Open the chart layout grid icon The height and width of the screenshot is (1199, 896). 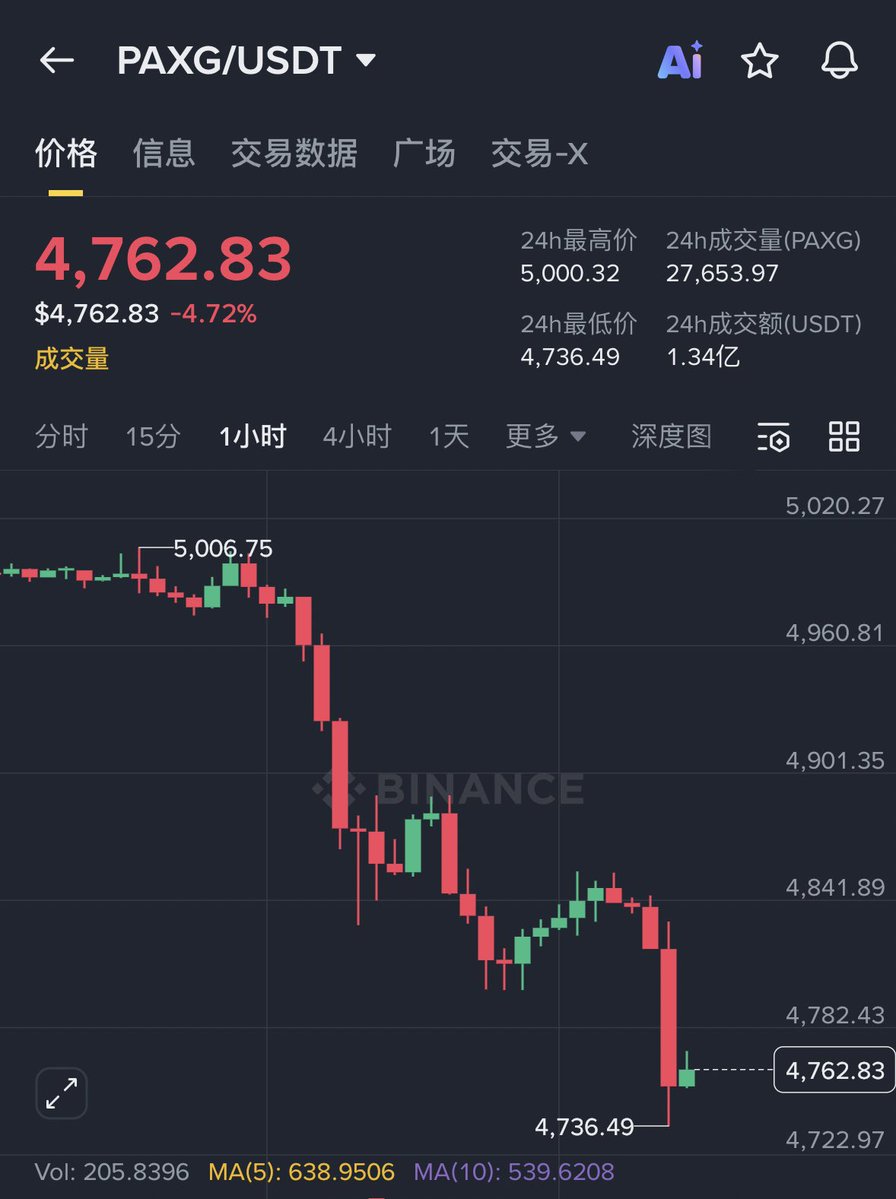[x=844, y=436]
